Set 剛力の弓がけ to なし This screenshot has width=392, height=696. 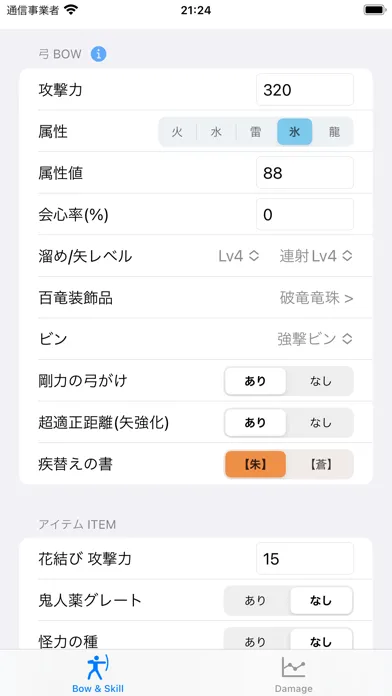click(x=321, y=381)
